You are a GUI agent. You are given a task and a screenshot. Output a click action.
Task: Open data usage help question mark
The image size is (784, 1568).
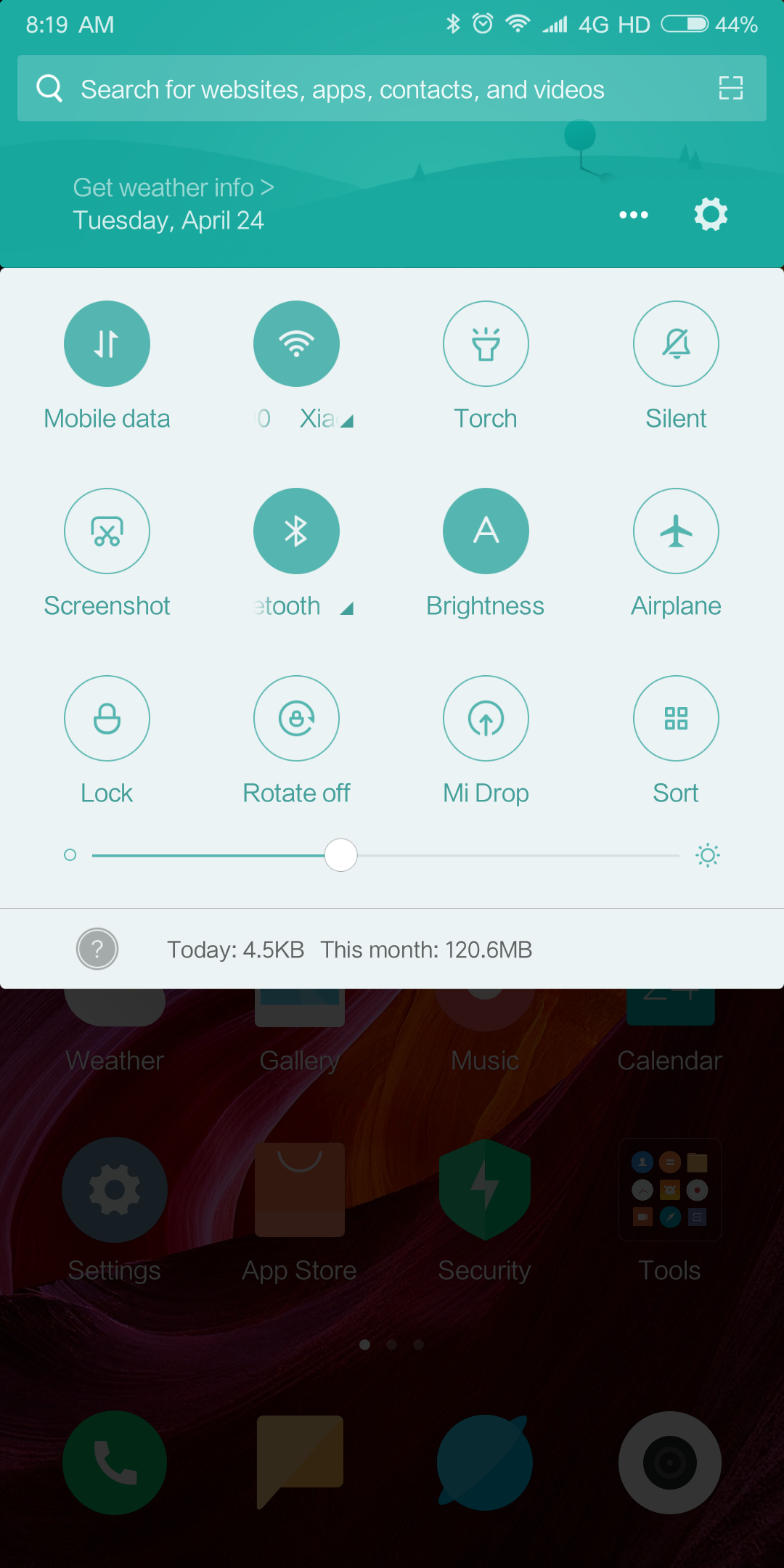click(97, 949)
